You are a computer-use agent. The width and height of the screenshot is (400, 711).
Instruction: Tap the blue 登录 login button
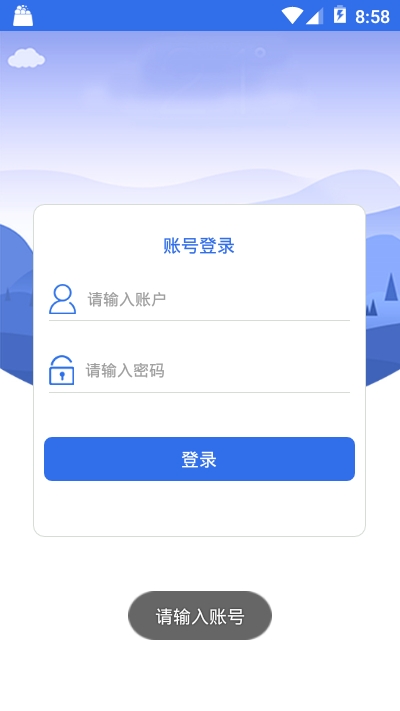pos(200,459)
